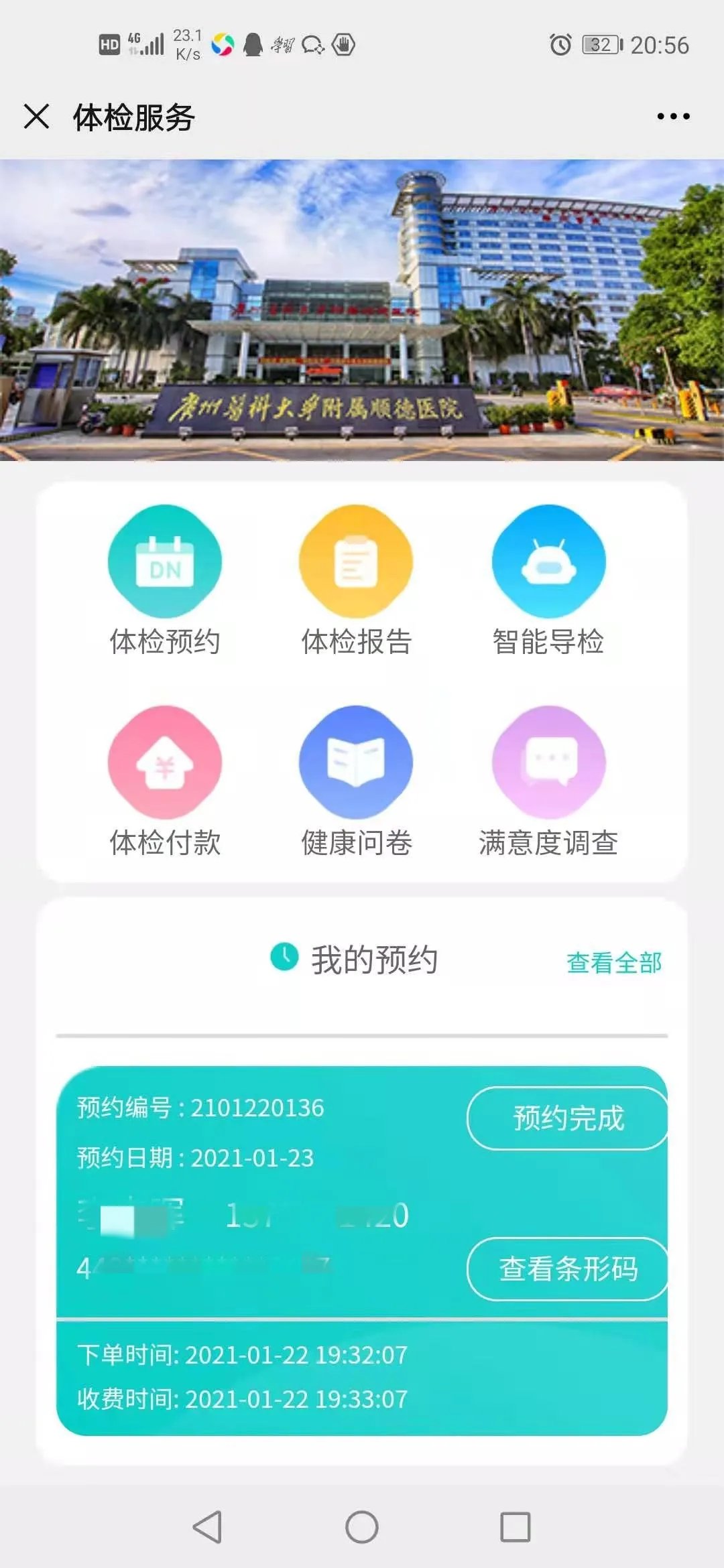Launch 智能导检 smart guide
724x1568 pixels.
coord(548,580)
